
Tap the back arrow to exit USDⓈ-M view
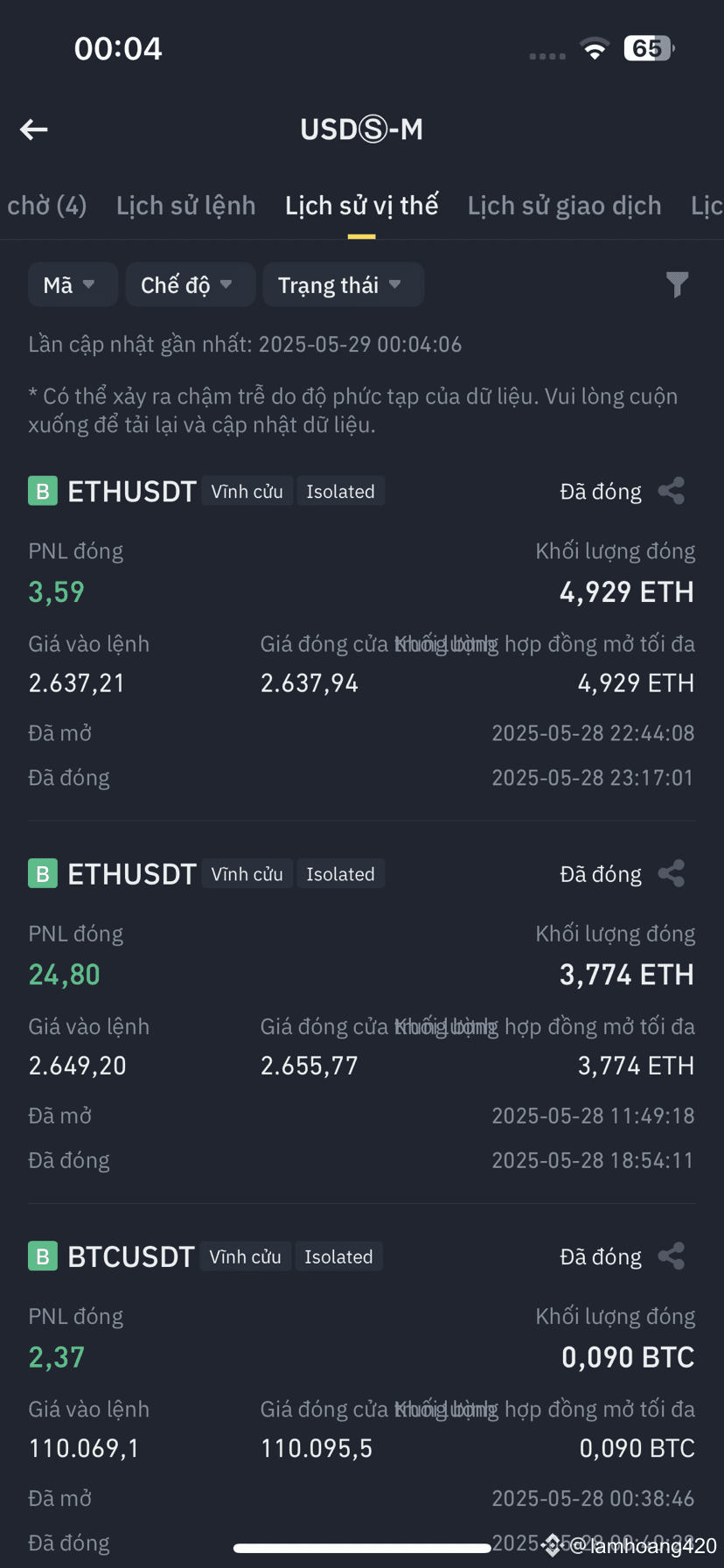tap(33, 129)
